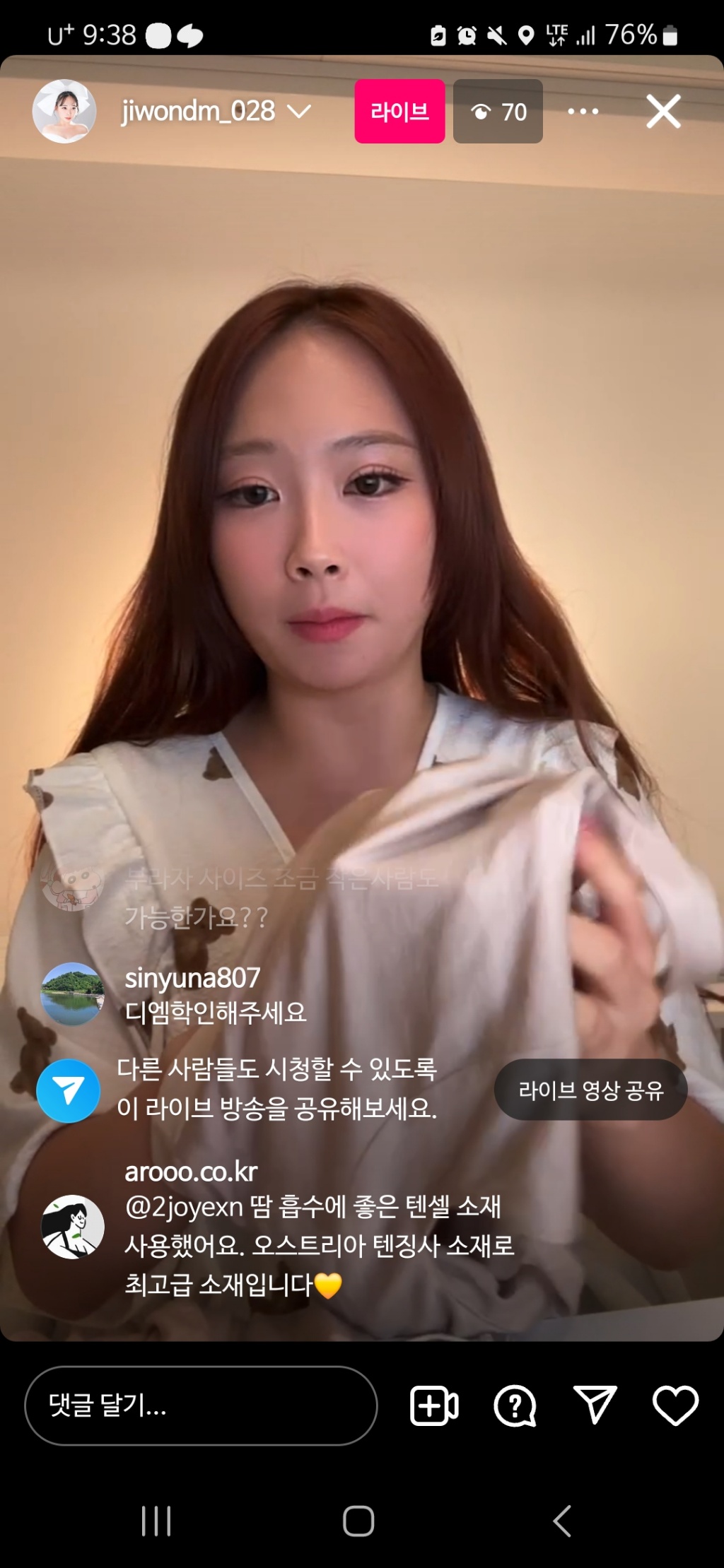Screen dimensions: 724x1568
Task: Send a heart like
Action: coord(675,1405)
